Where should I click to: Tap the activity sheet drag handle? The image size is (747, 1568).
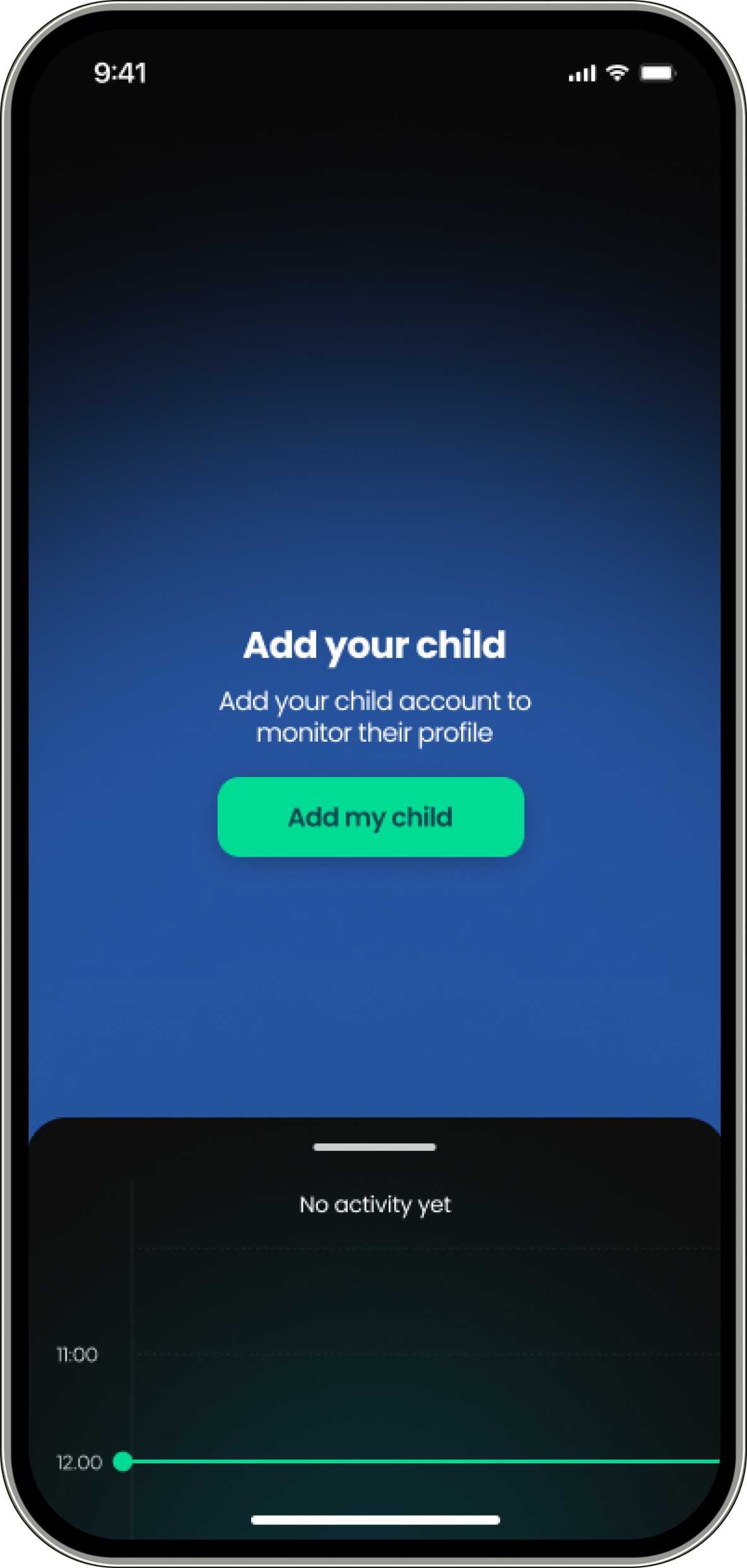tap(375, 1147)
